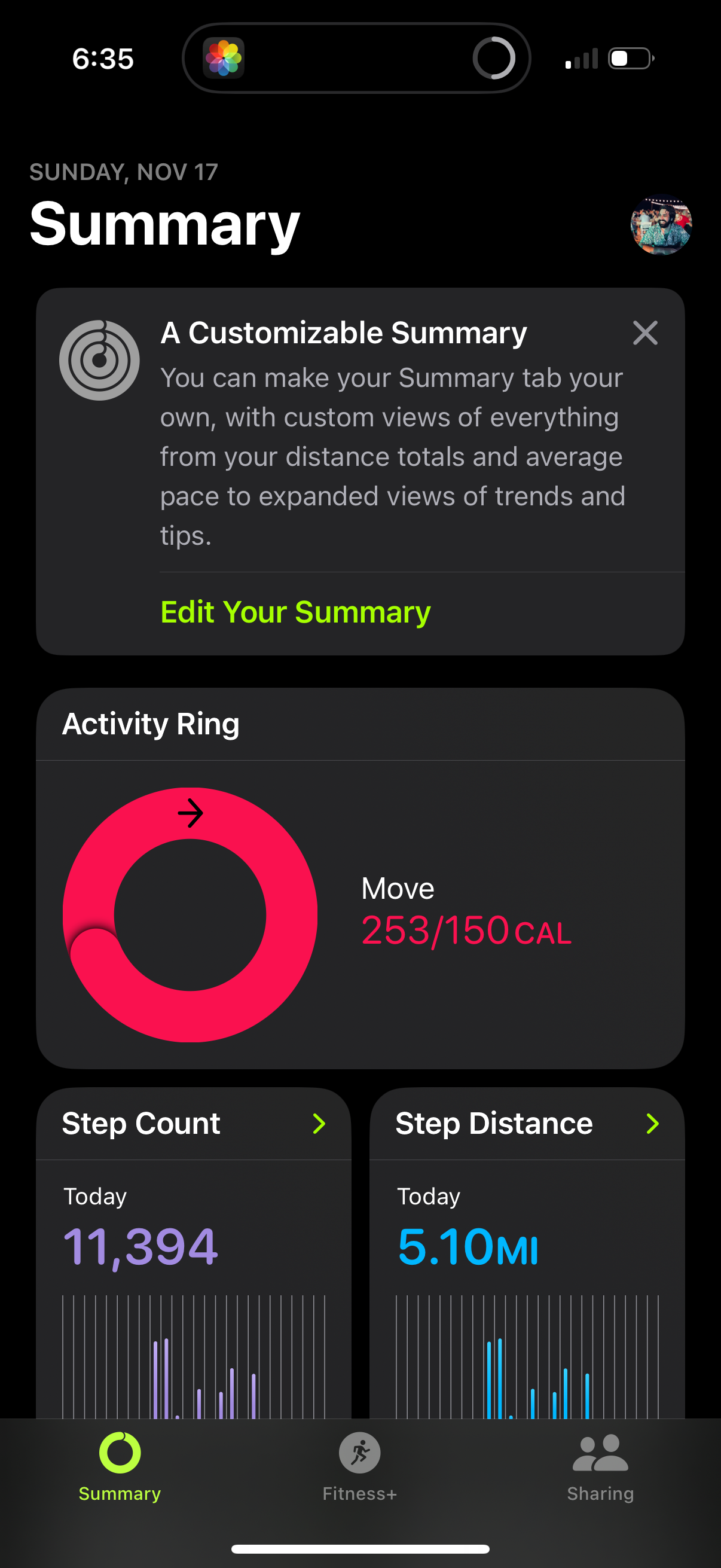Screen dimensions: 721x1568
Task: Tap the Photos icon in the Dynamic Island
Action: (x=225, y=59)
